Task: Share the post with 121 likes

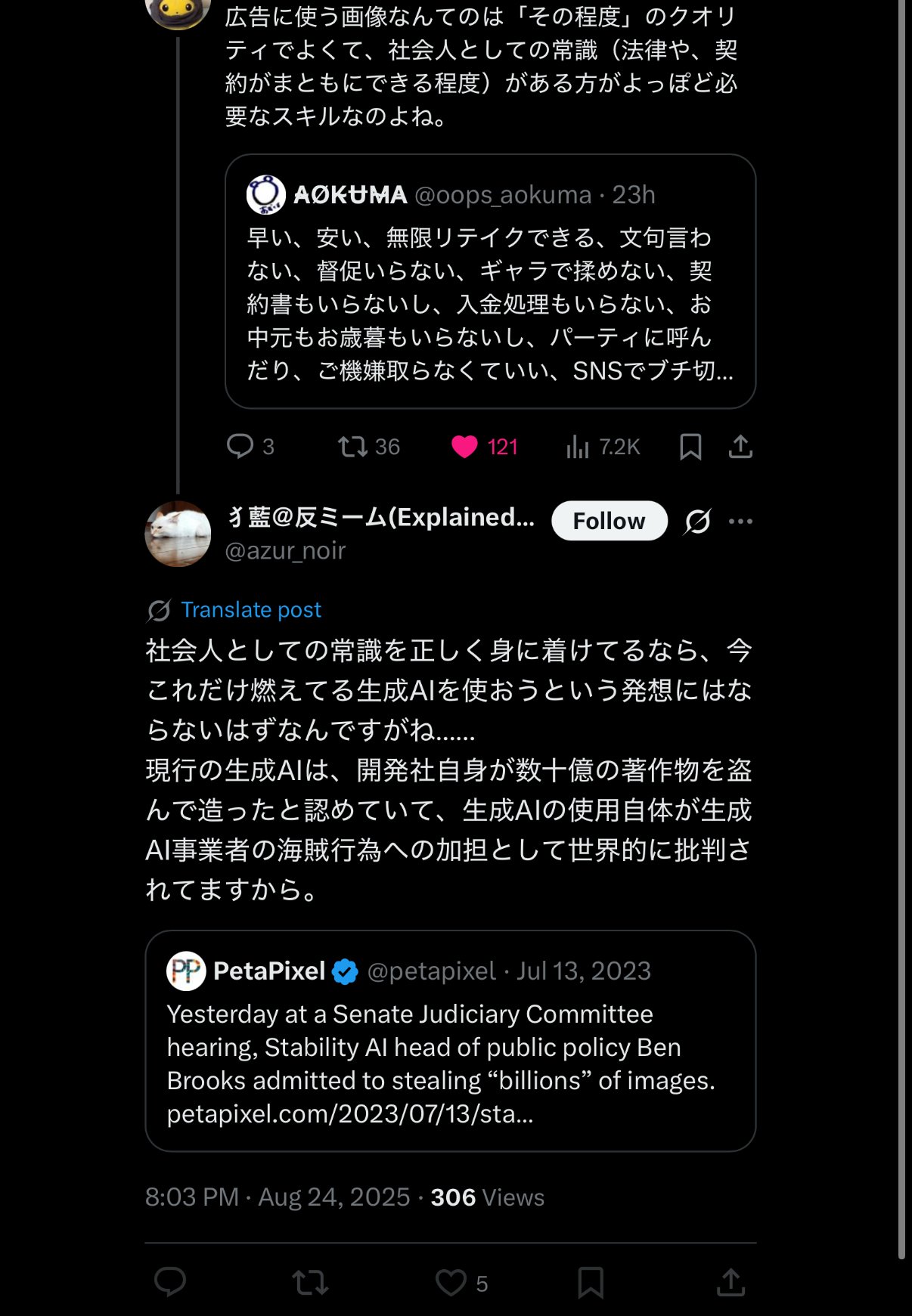Action: click(740, 447)
